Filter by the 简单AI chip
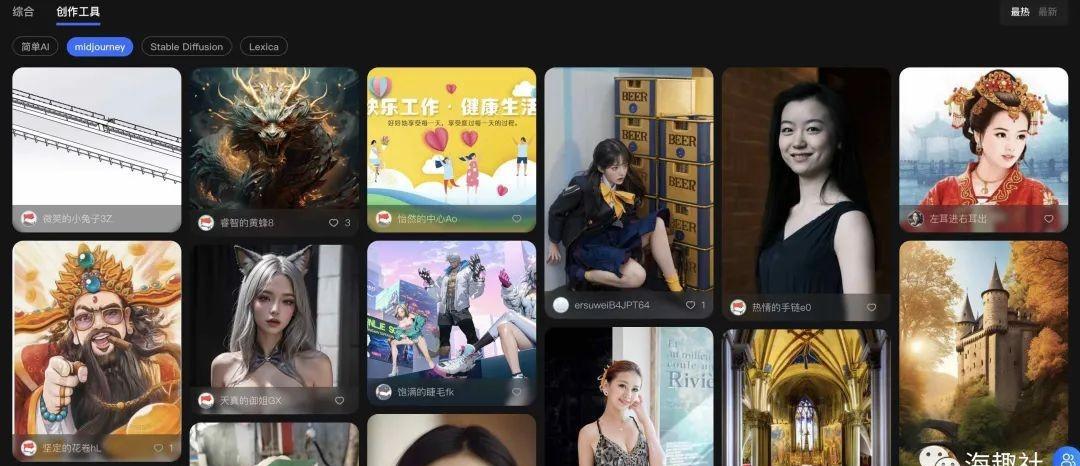The height and width of the screenshot is (466, 1080). tap(35, 47)
